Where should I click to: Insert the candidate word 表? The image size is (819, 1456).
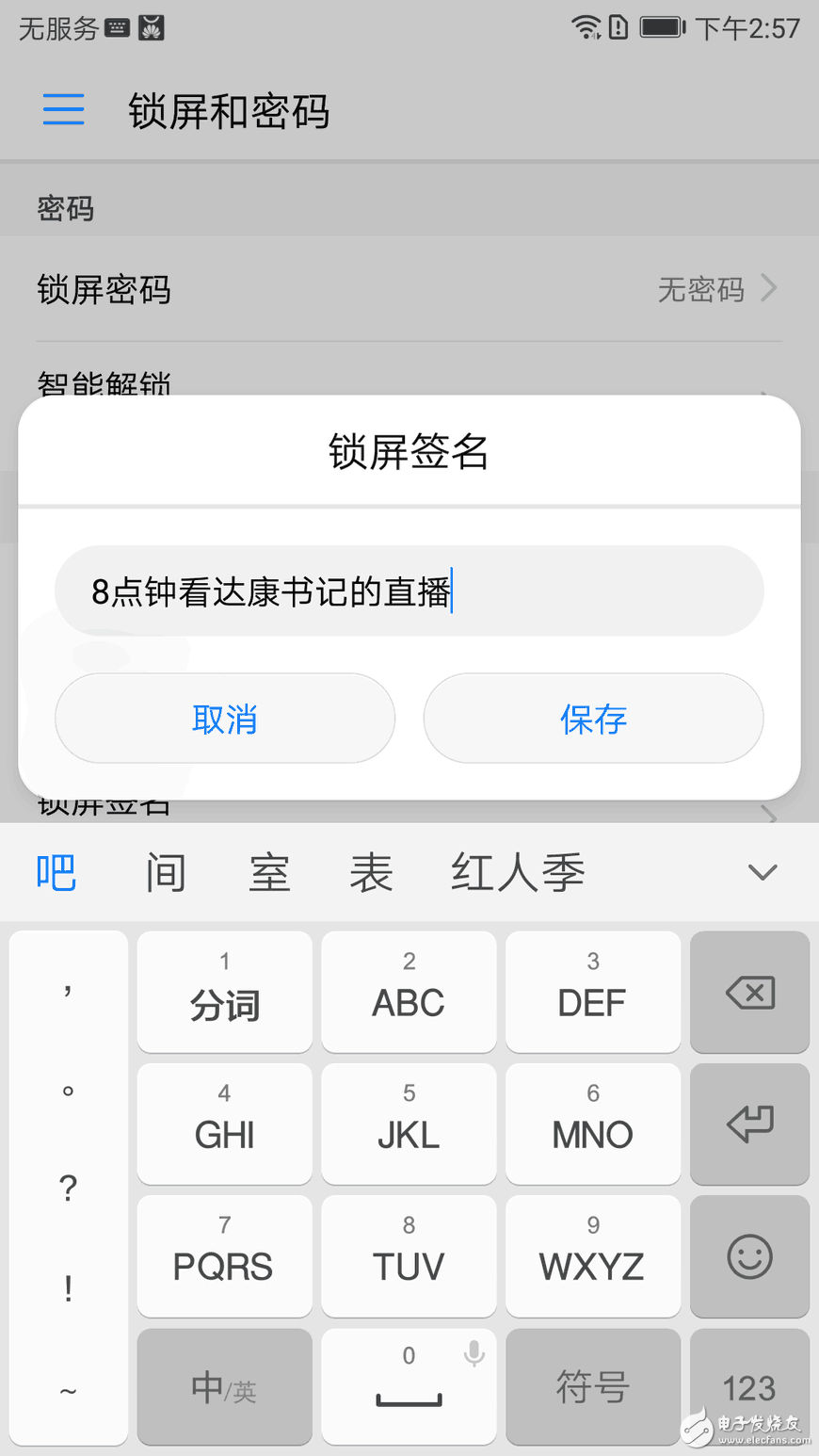371,872
